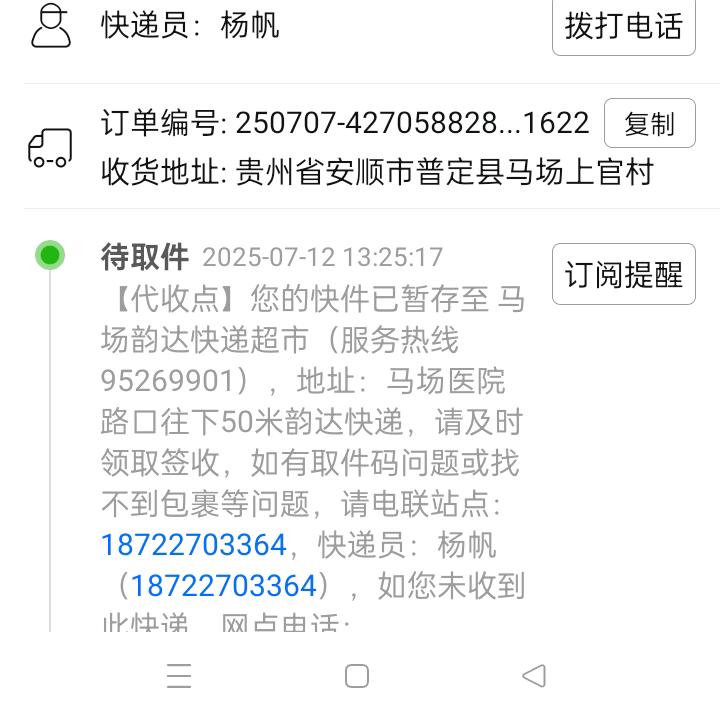The image size is (720, 720).
Task: Return to the home screen
Action: (357, 676)
